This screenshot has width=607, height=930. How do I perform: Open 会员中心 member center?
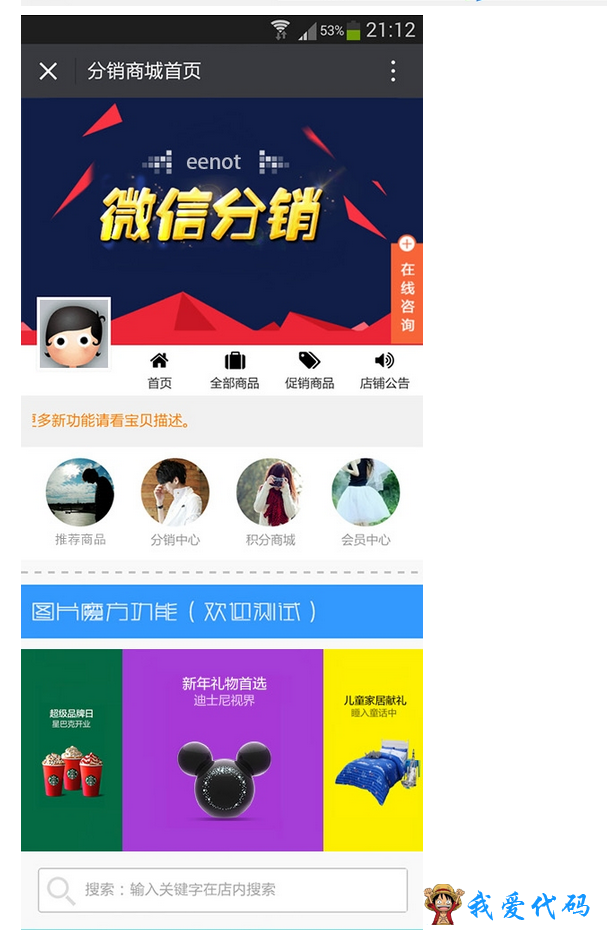(x=366, y=501)
